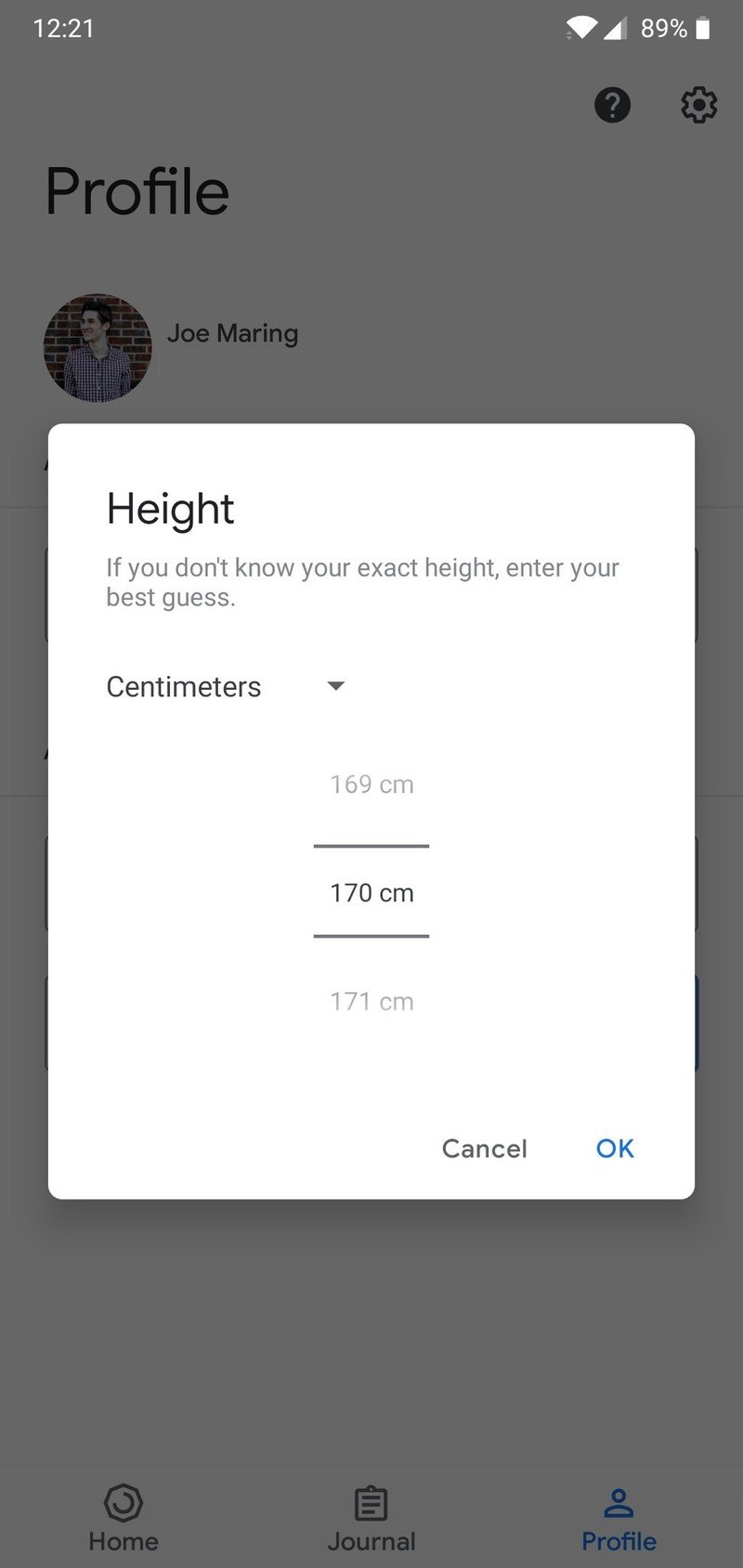Select 171 cm in the picker
The image size is (743, 1568).
coord(371,1002)
